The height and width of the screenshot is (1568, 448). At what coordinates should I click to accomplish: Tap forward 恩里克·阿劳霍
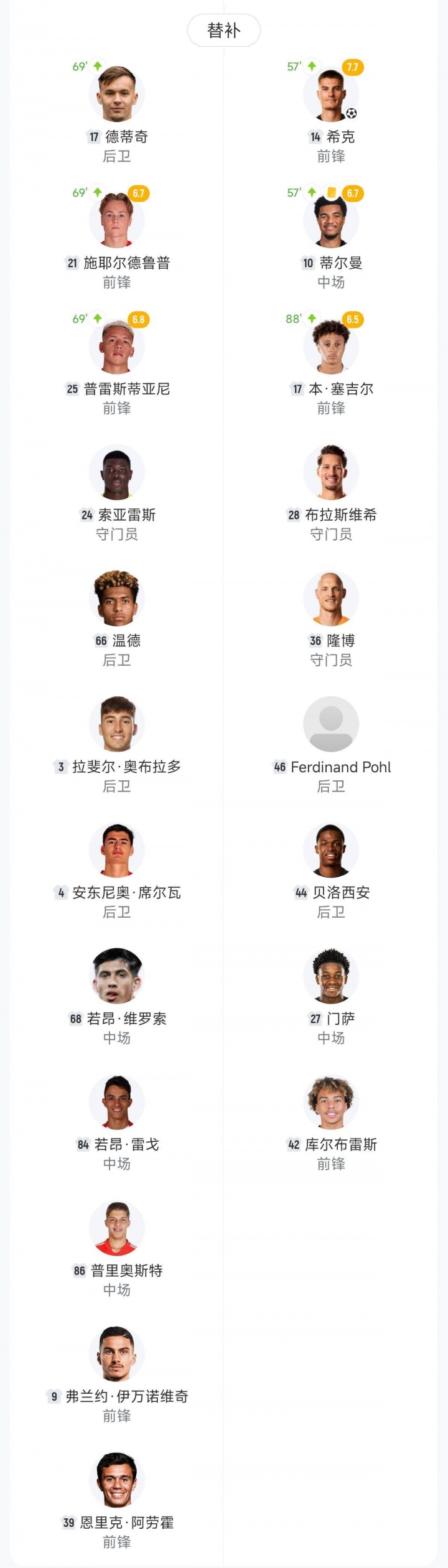point(117,1480)
